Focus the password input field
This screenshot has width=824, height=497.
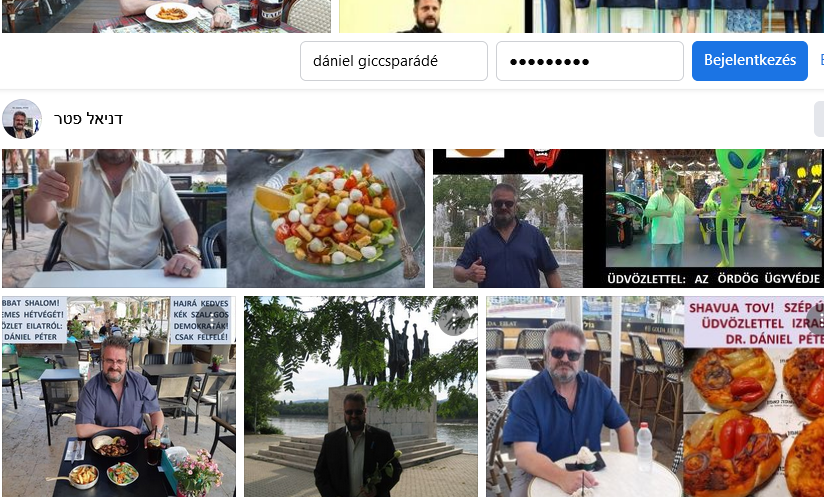[589, 61]
